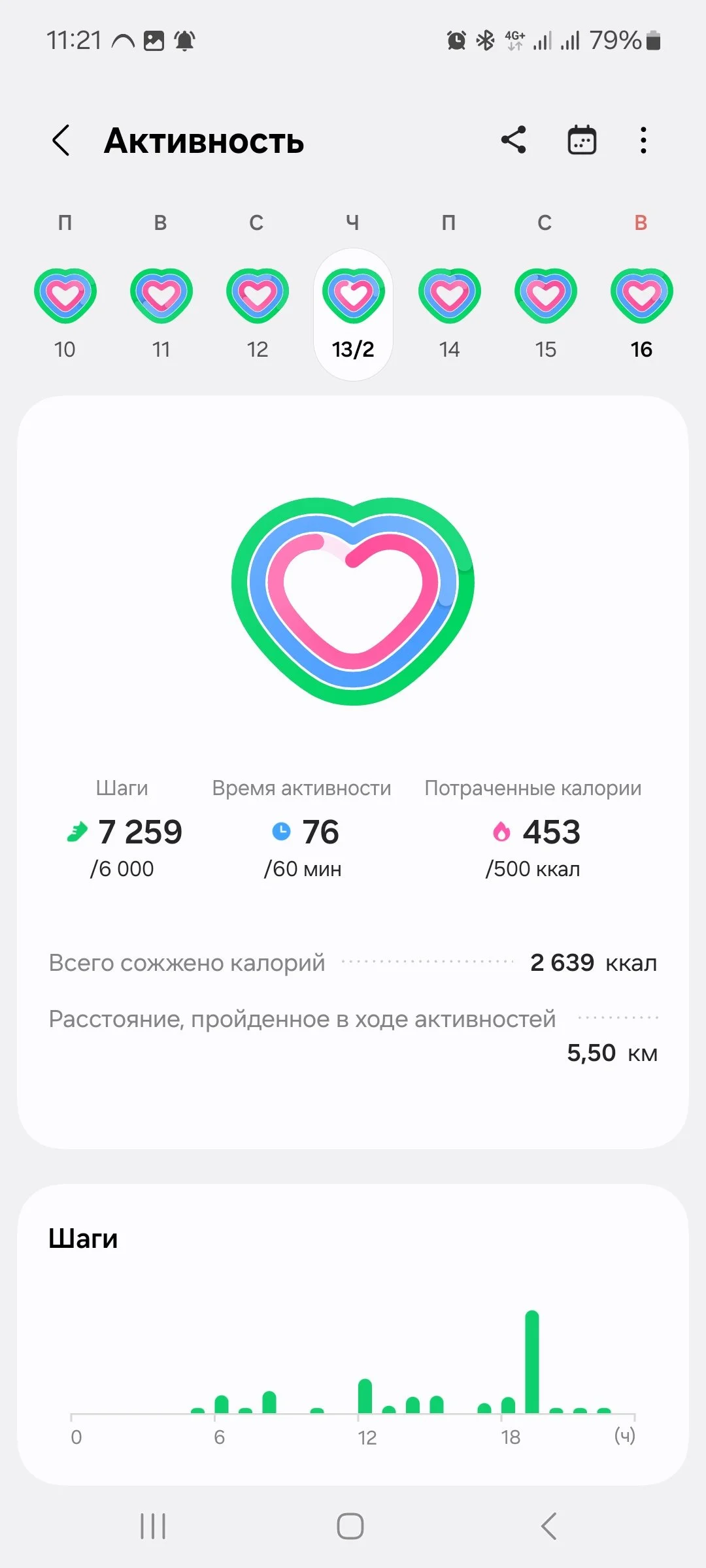
Task: Open the Шаги hourly chart card
Action: (x=353, y=1335)
